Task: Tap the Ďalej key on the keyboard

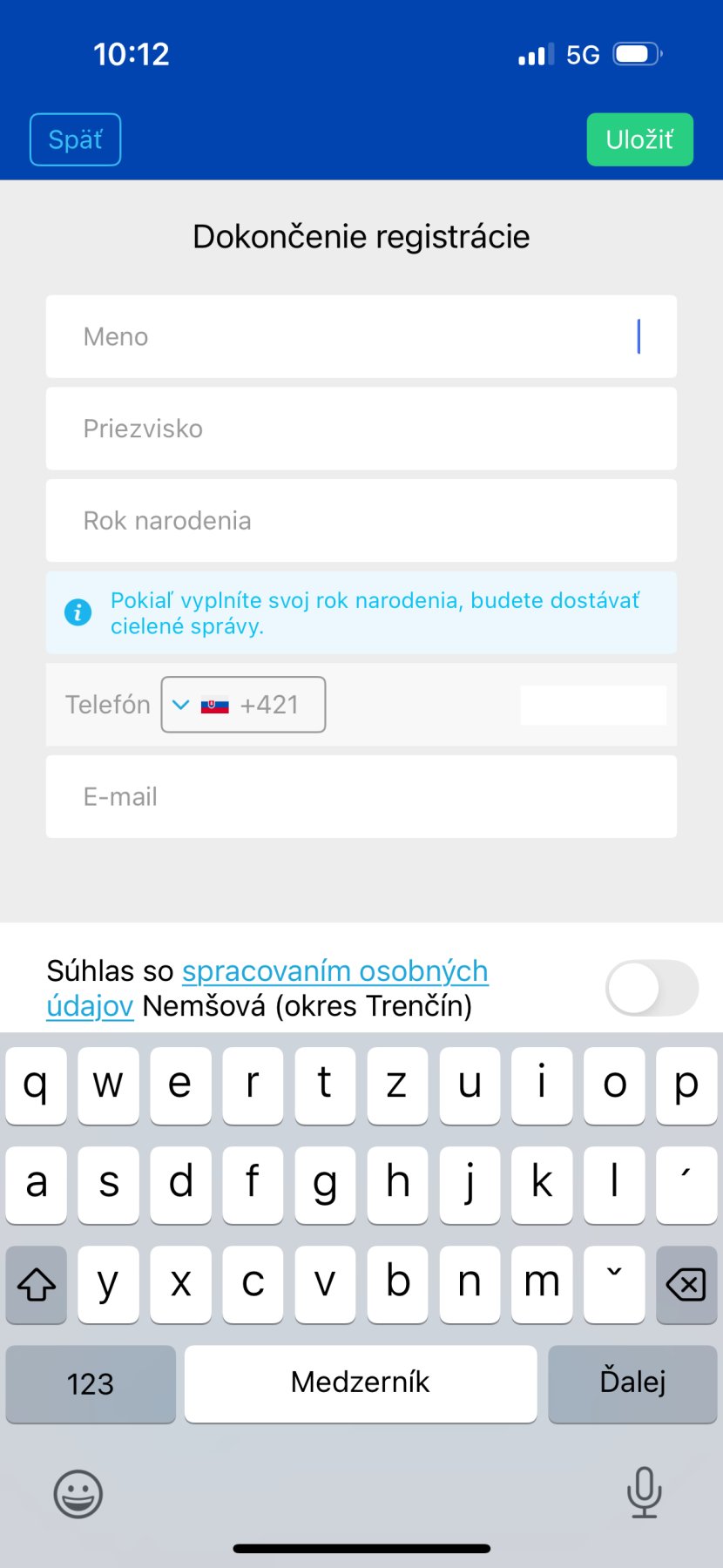Action: pos(632,1382)
